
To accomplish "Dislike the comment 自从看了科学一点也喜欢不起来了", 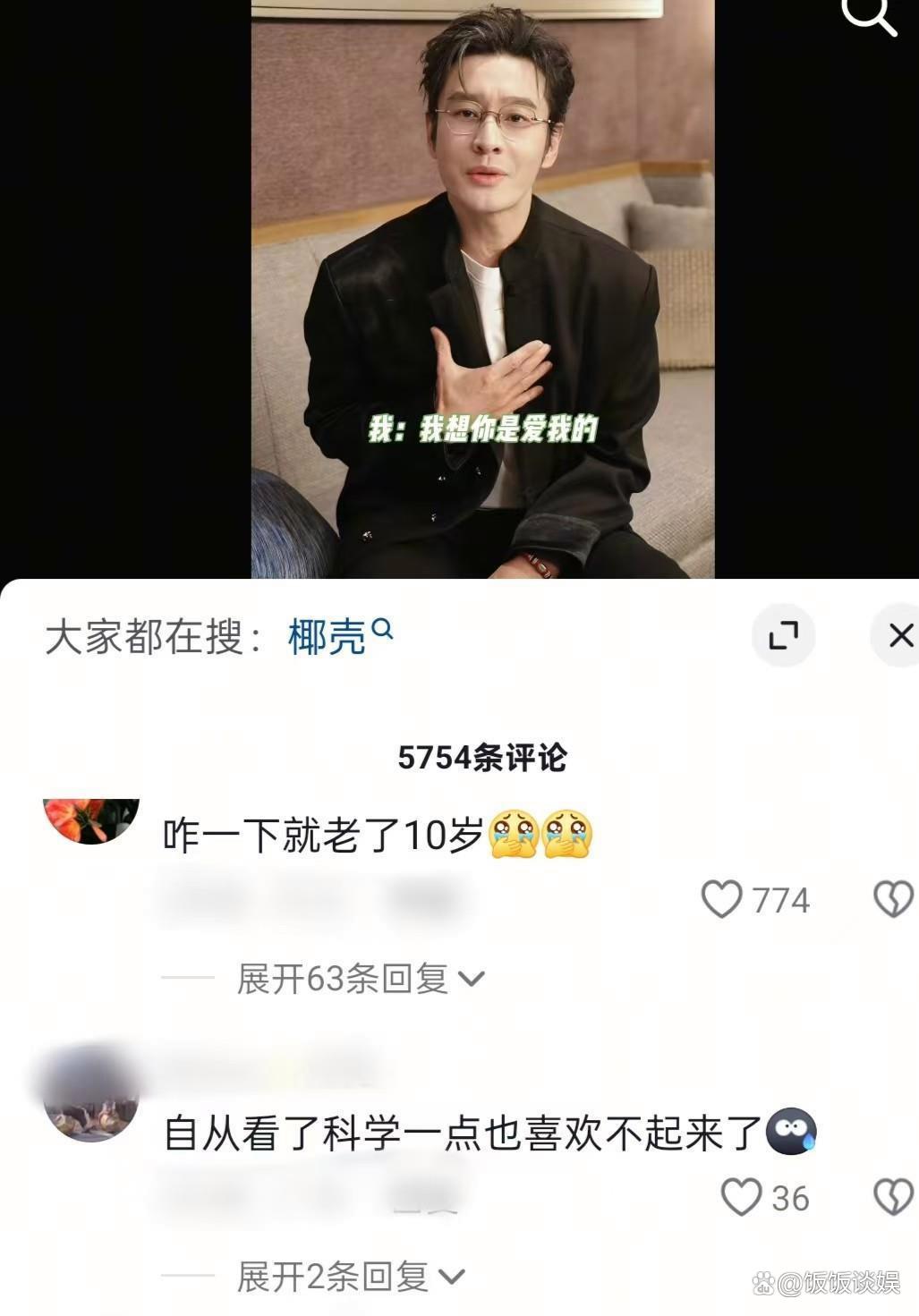I will tap(892, 1197).
